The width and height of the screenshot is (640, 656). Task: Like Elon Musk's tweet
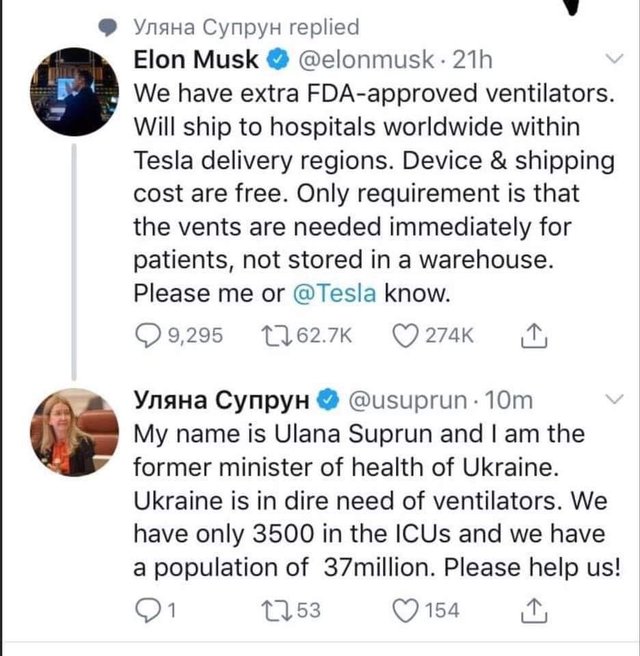405,336
